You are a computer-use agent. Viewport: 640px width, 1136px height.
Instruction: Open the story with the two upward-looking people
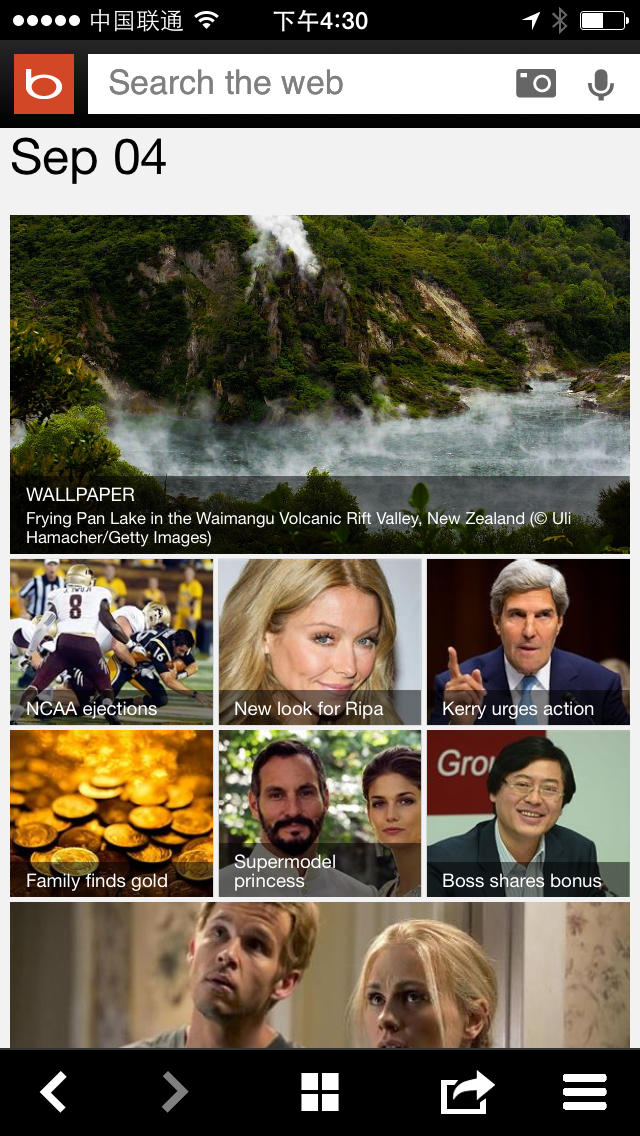click(x=320, y=975)
